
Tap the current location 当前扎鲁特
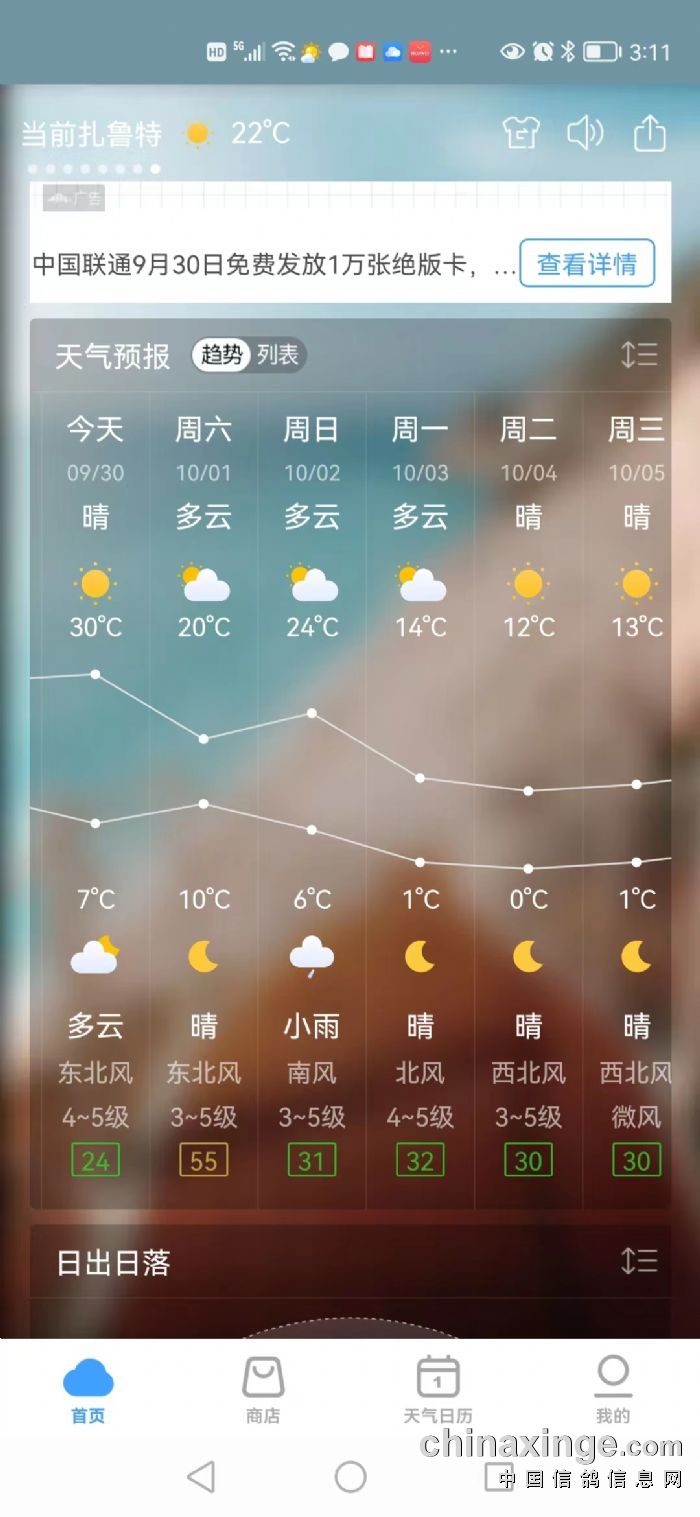coord(92,134)
